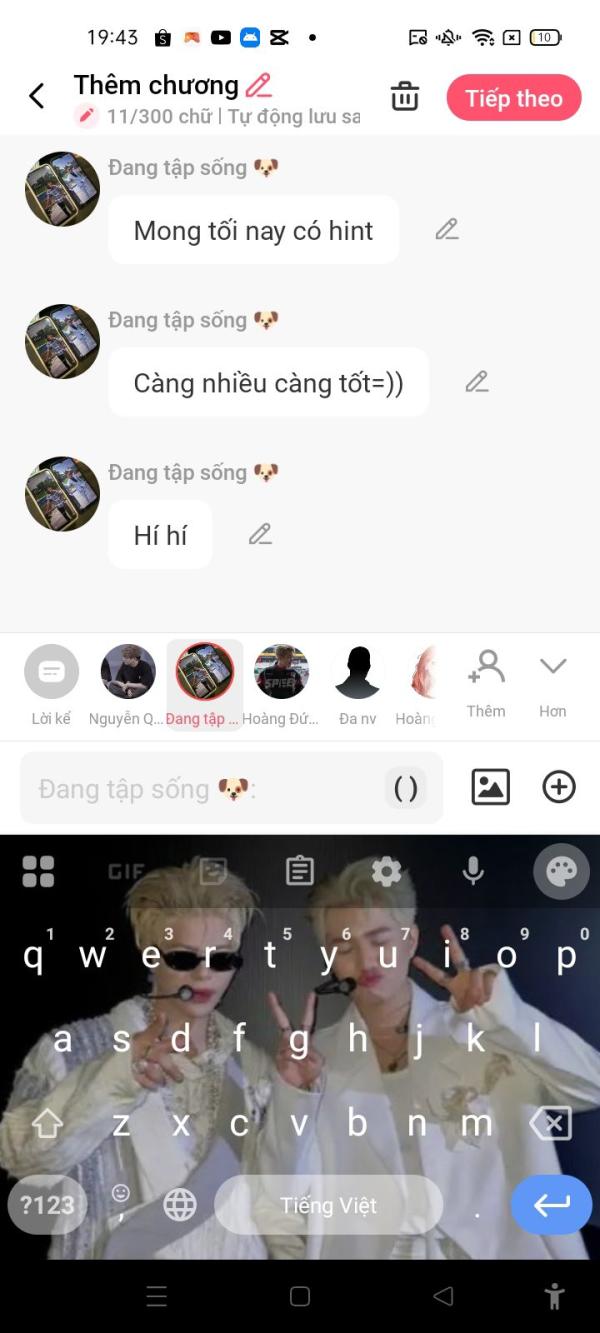Edit the message "Càng nhiều càng tốt=))"

tap(477, 382)
